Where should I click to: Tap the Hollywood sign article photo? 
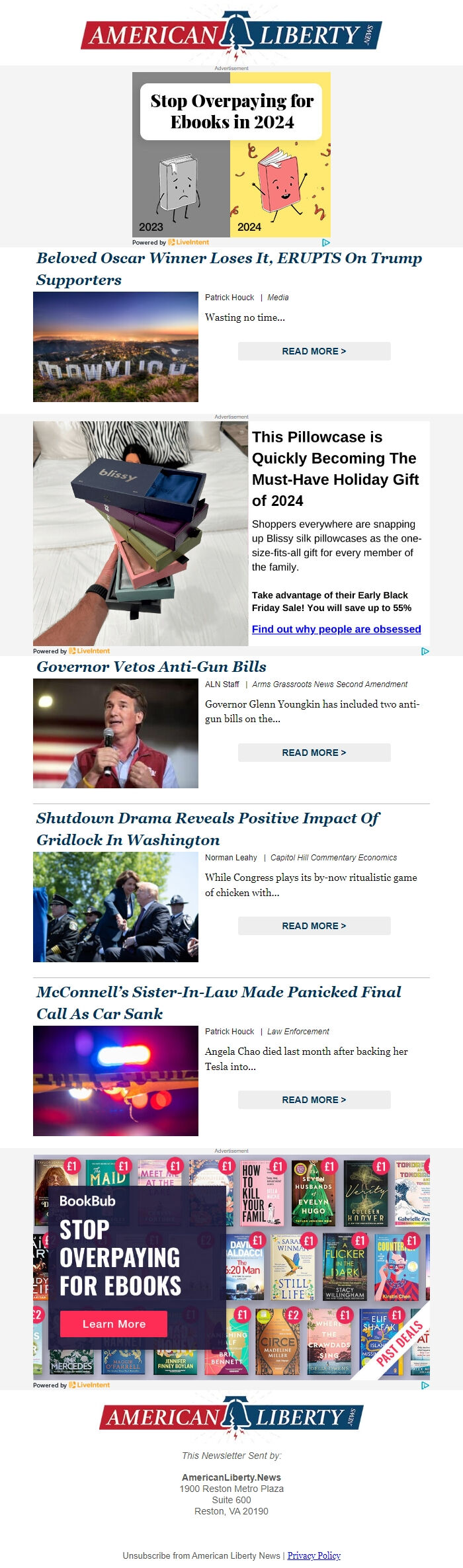(x=116, y=347)
